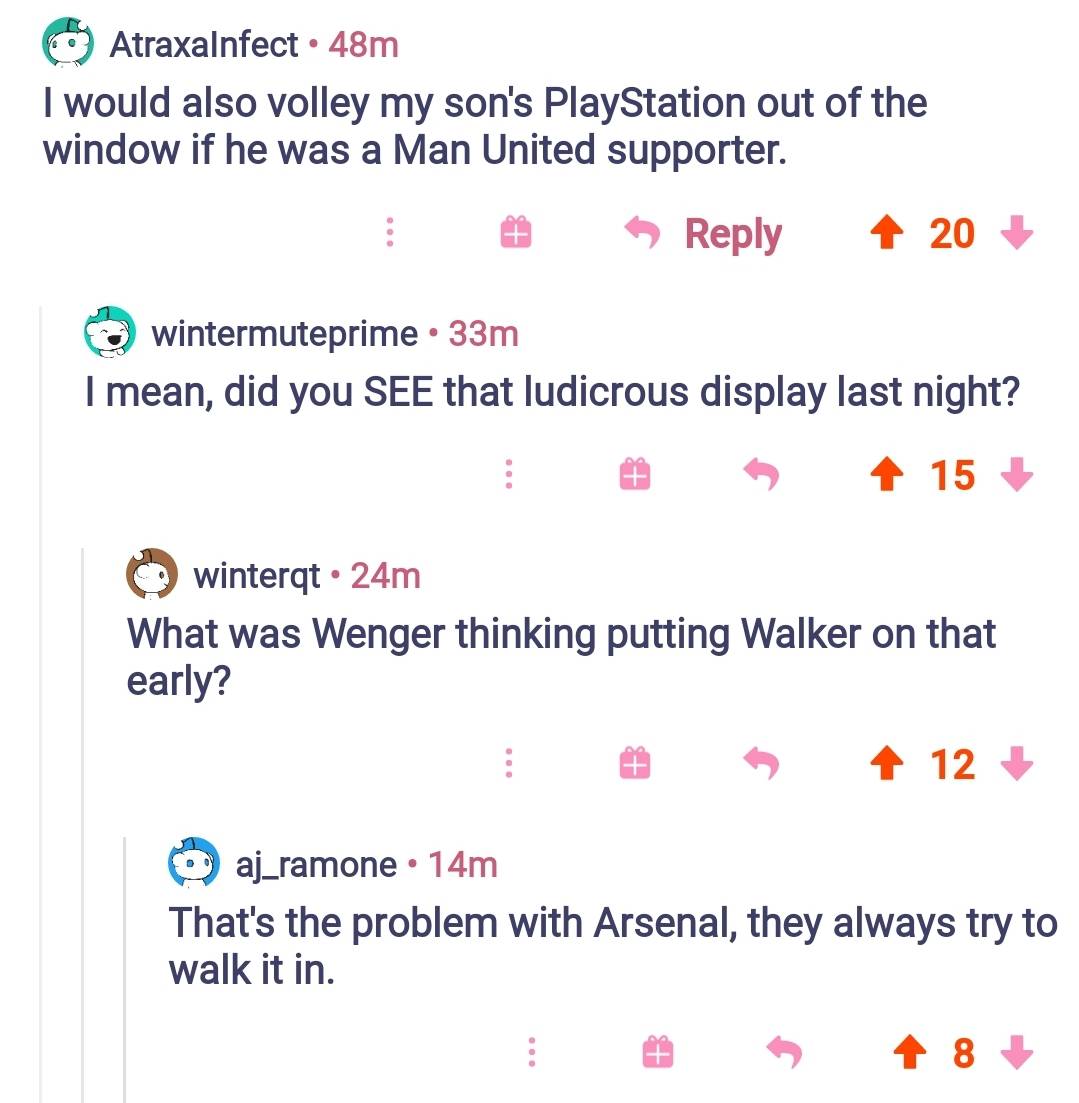Downvote winterqt's comment
The width and height of the screenshot is (1079, 1103).
click(x=1017, y=764)
